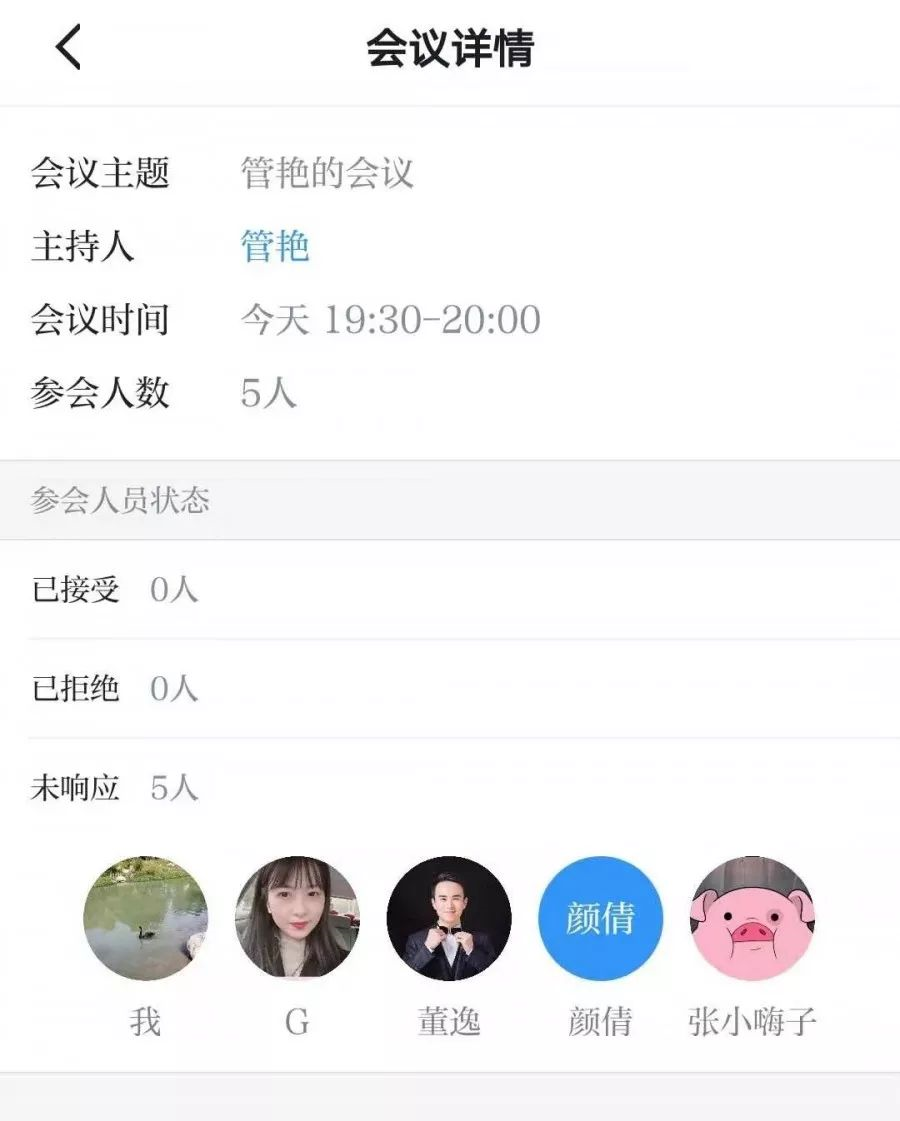900x1121 pixels.
Task: Go back from meeting details
Action: pyautogui.click(x=68, y=48)
